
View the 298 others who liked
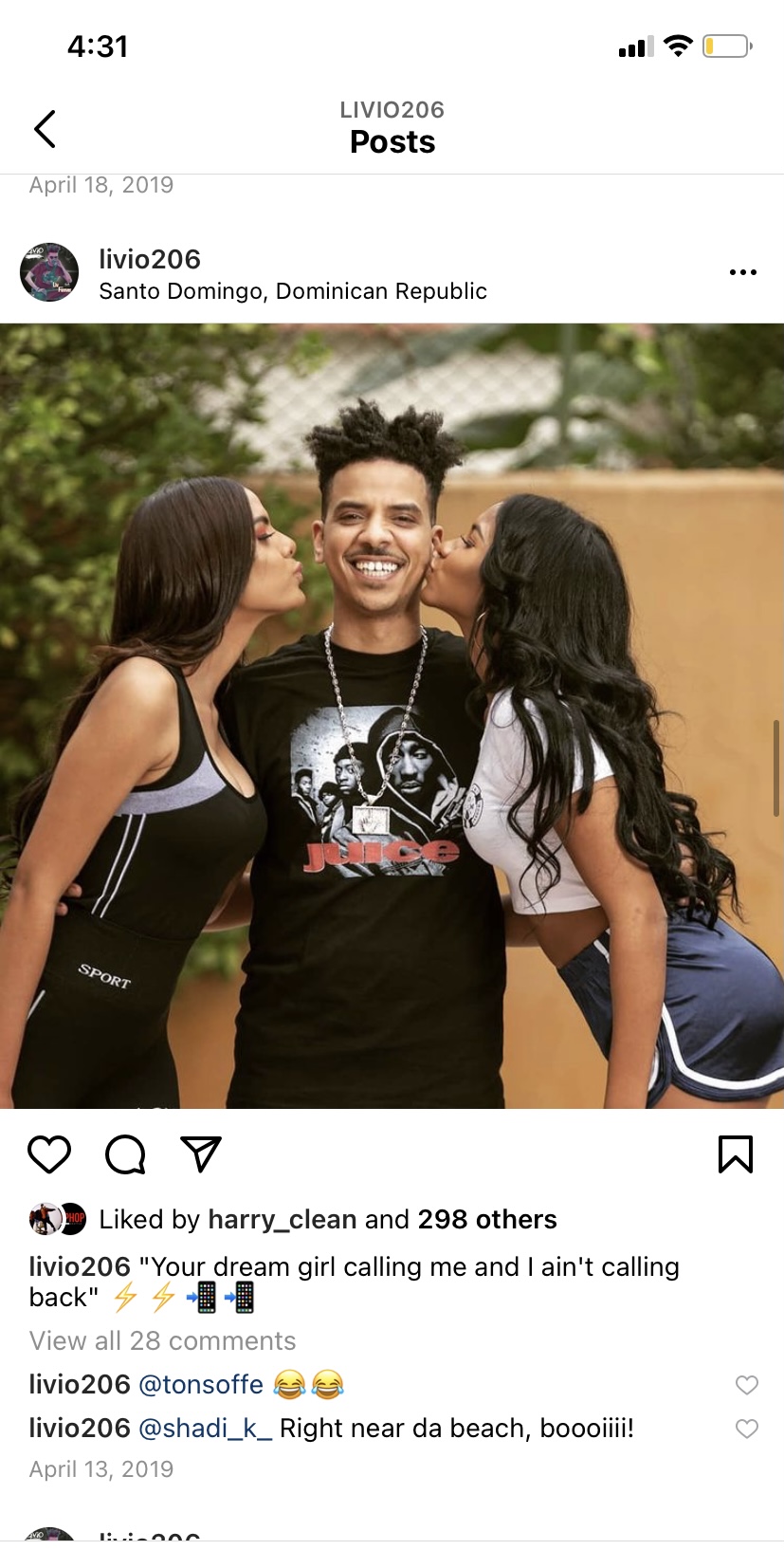(x=487, y=1219)
